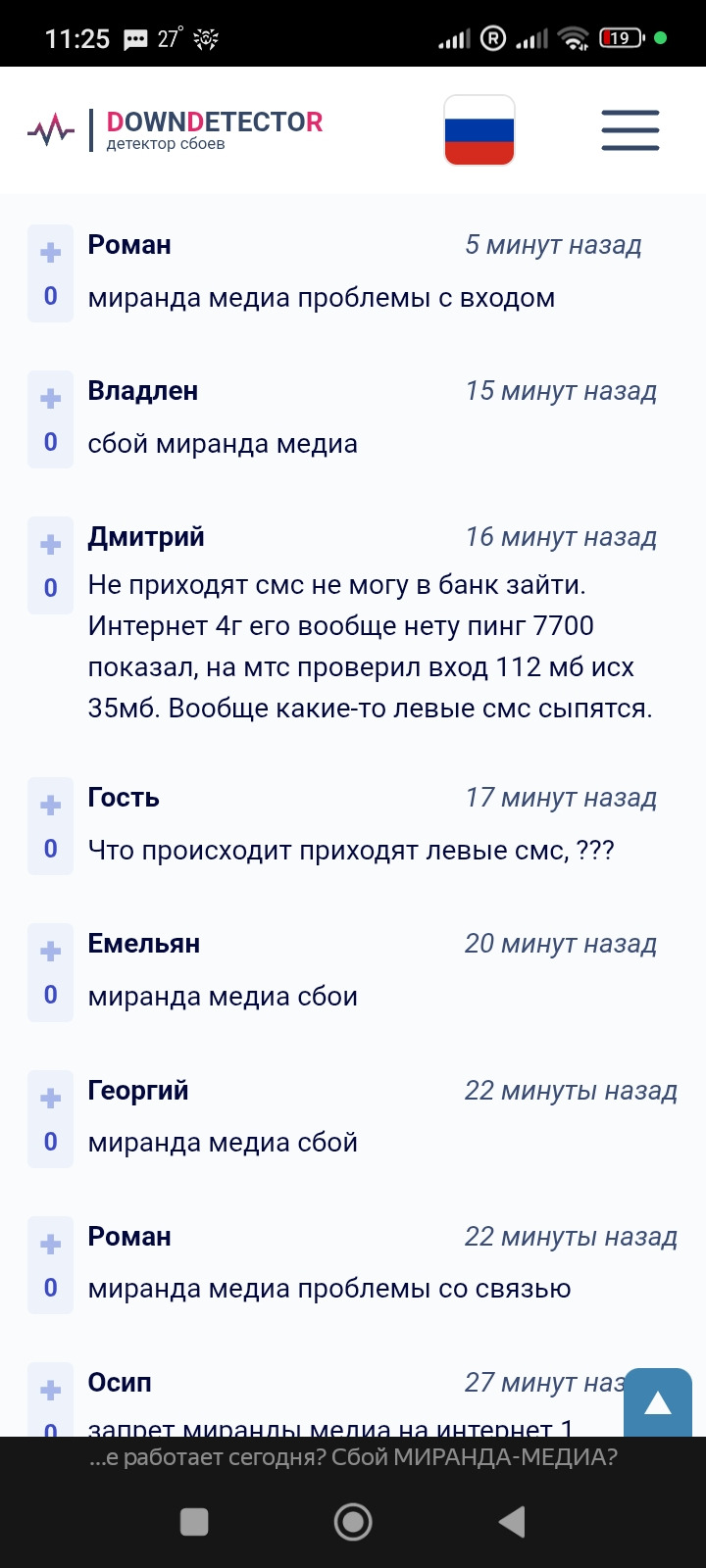The image size is (706, 1568).
Task: Upvote Дмитрий's comment with the plus
Action: click(x=51, y=545)
